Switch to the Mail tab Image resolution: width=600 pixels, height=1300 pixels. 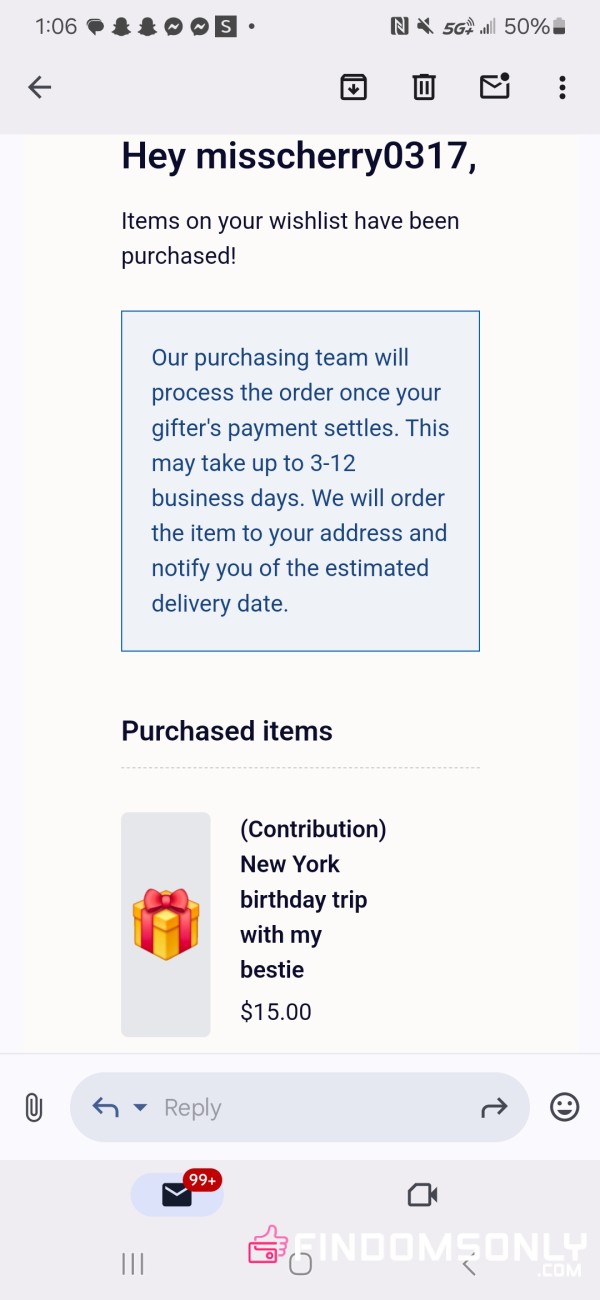coord(177,1194)
